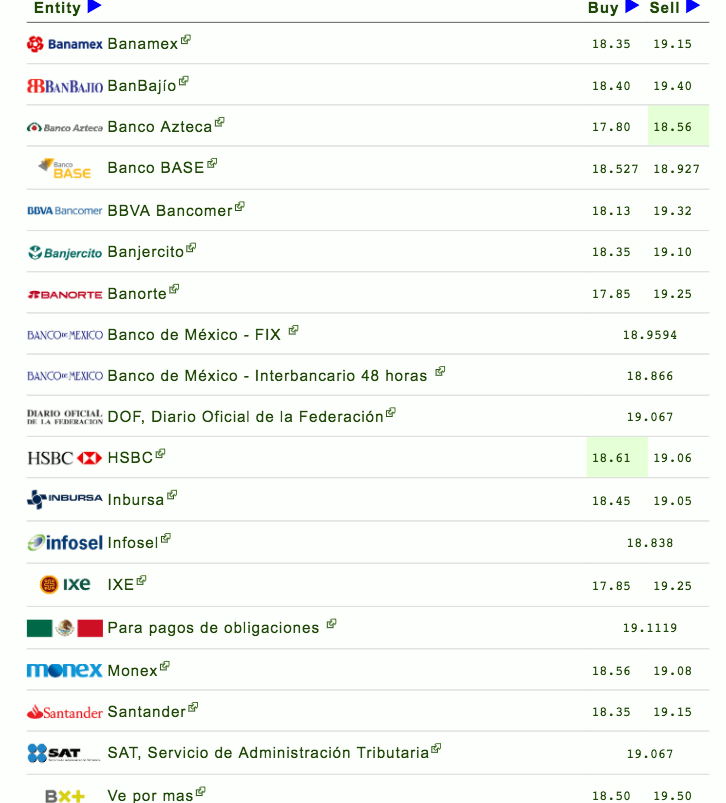Open Para pagos de obligaciones link

[x=213, y=628]
